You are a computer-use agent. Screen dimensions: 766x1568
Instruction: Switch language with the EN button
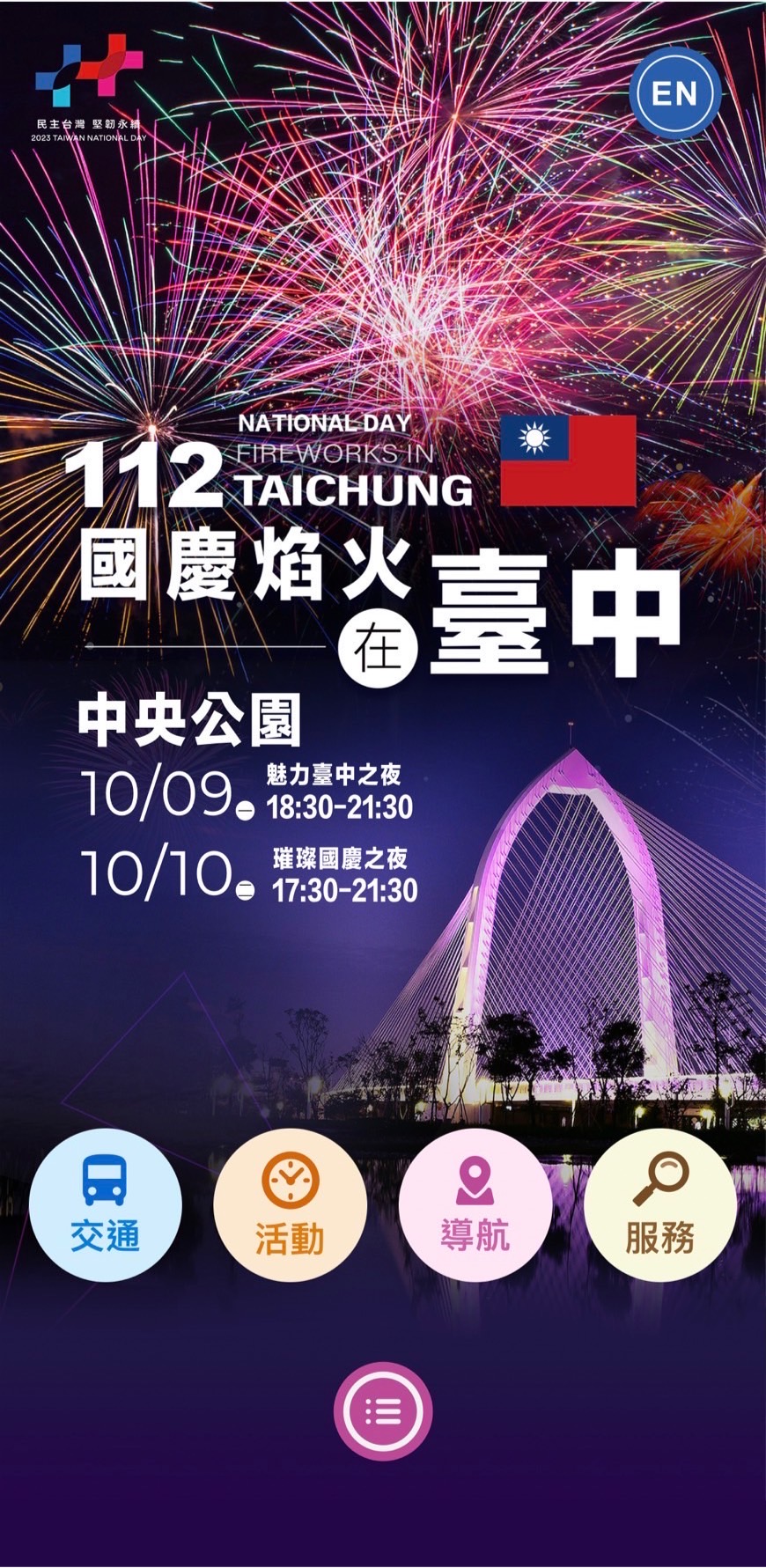click(x=675, y=93)
